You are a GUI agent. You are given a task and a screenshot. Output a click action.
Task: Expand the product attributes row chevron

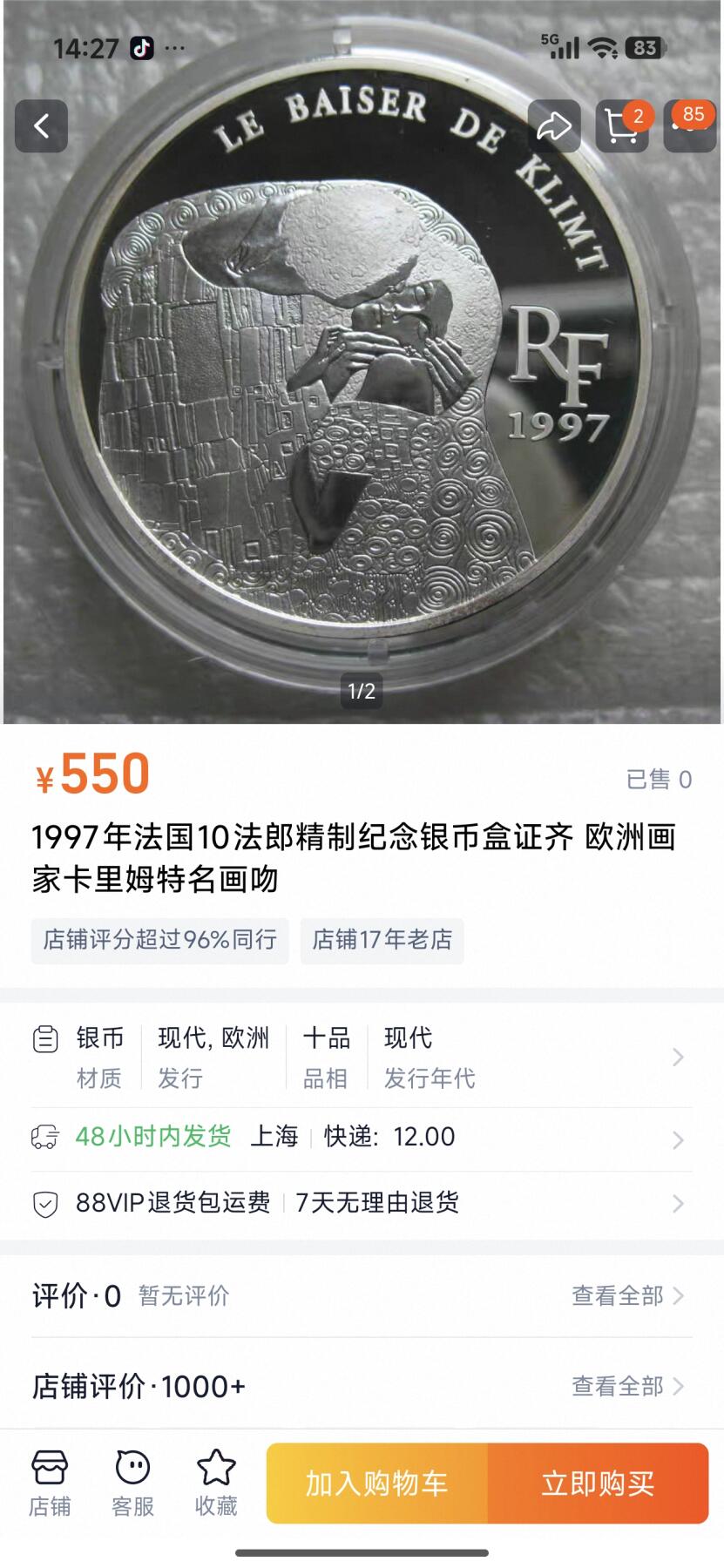[x=679, y=1057]
